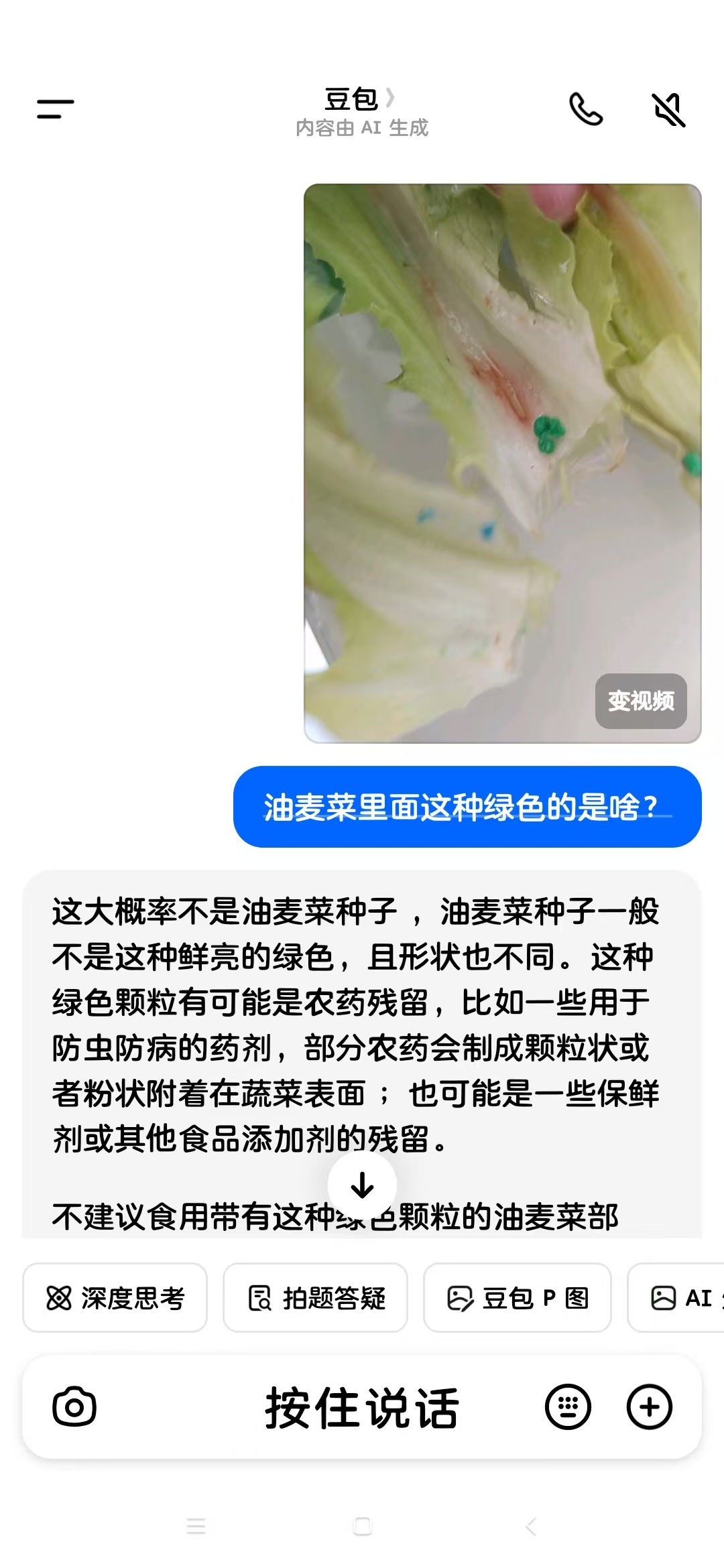Open the plus attachments menu
Image resolution: width=724 pixels, height=1568 pixels.
[649, 1407]
